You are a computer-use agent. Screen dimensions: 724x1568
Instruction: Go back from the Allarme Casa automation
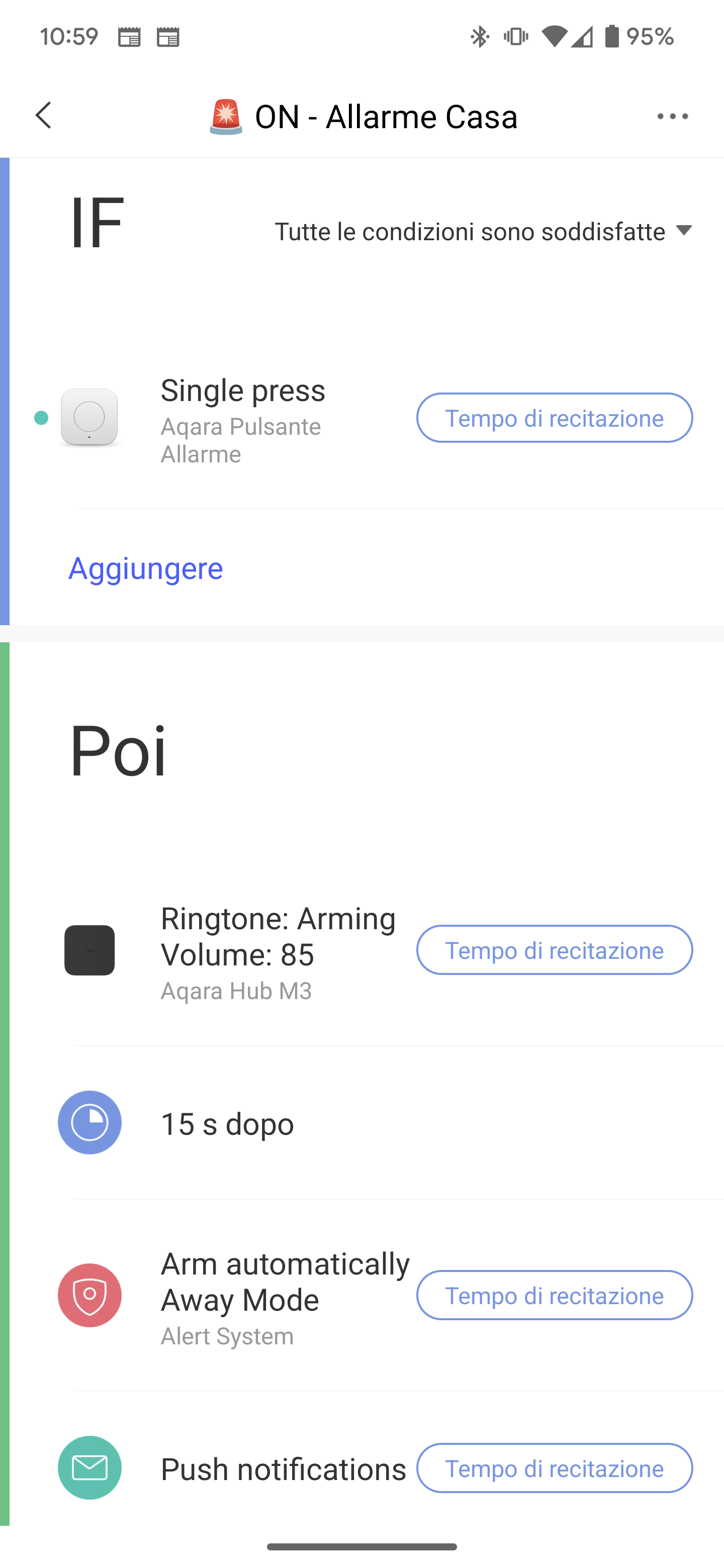pyautogui.click(x=43, y=116)
